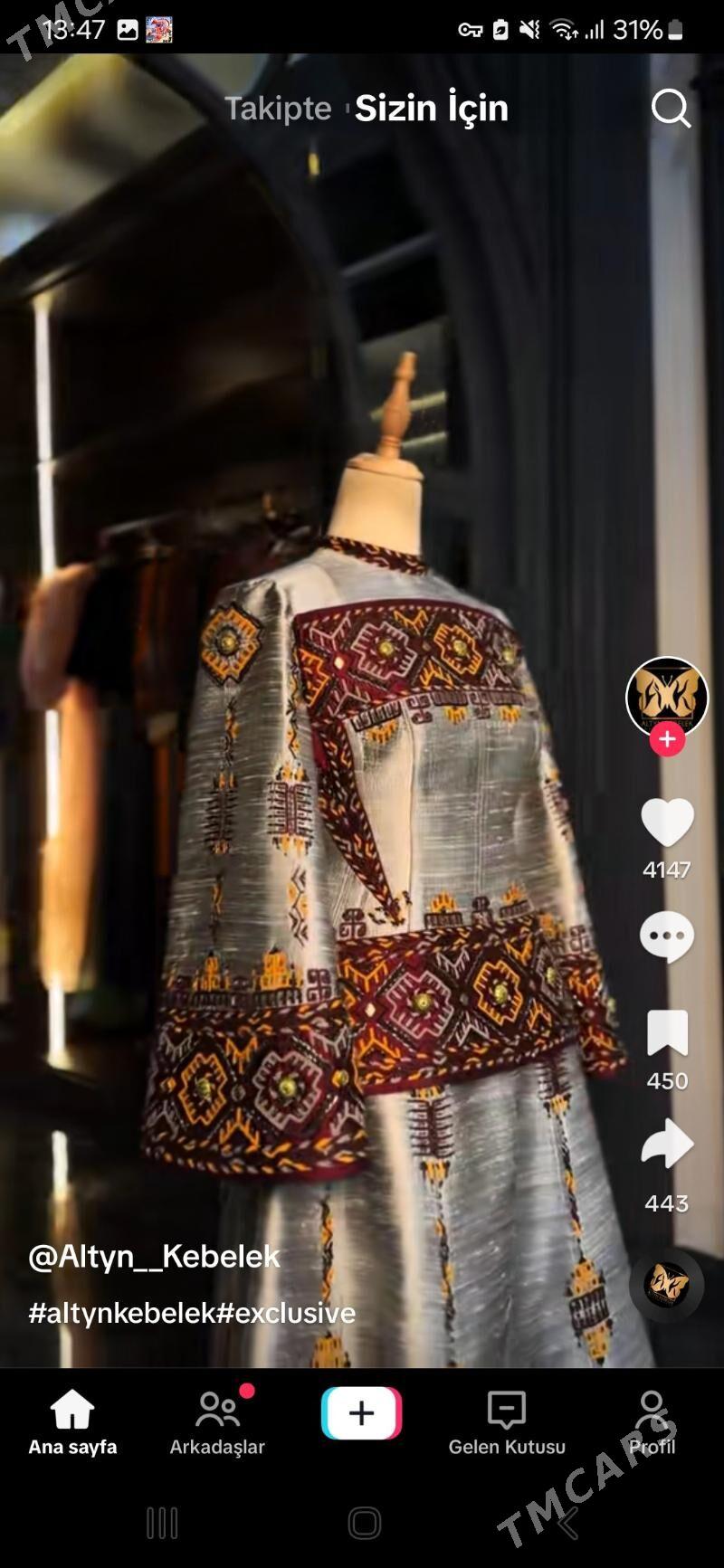Open the system recent apps button

coord(162,1523)
